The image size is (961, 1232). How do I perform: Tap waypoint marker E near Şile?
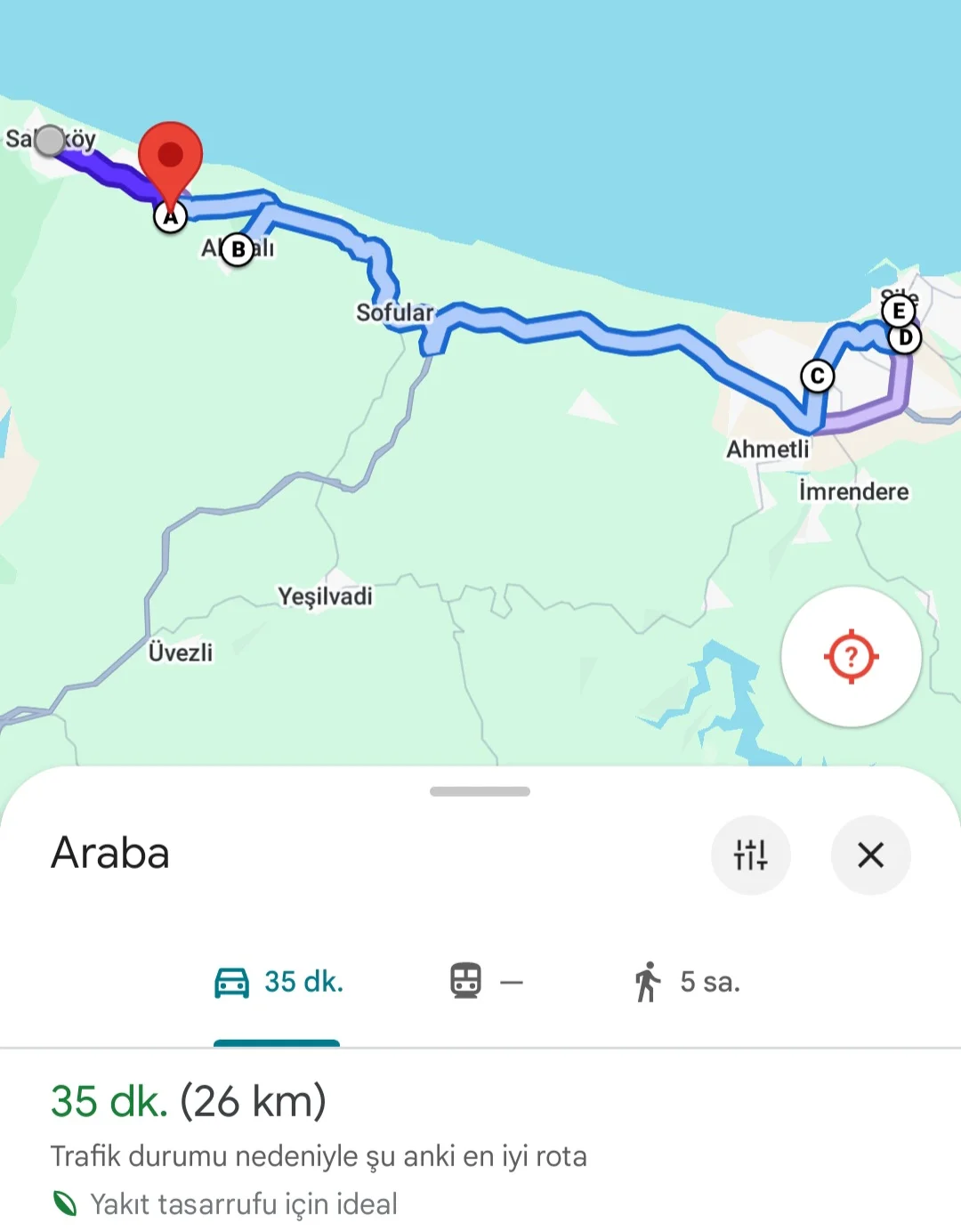click(899, 311)
